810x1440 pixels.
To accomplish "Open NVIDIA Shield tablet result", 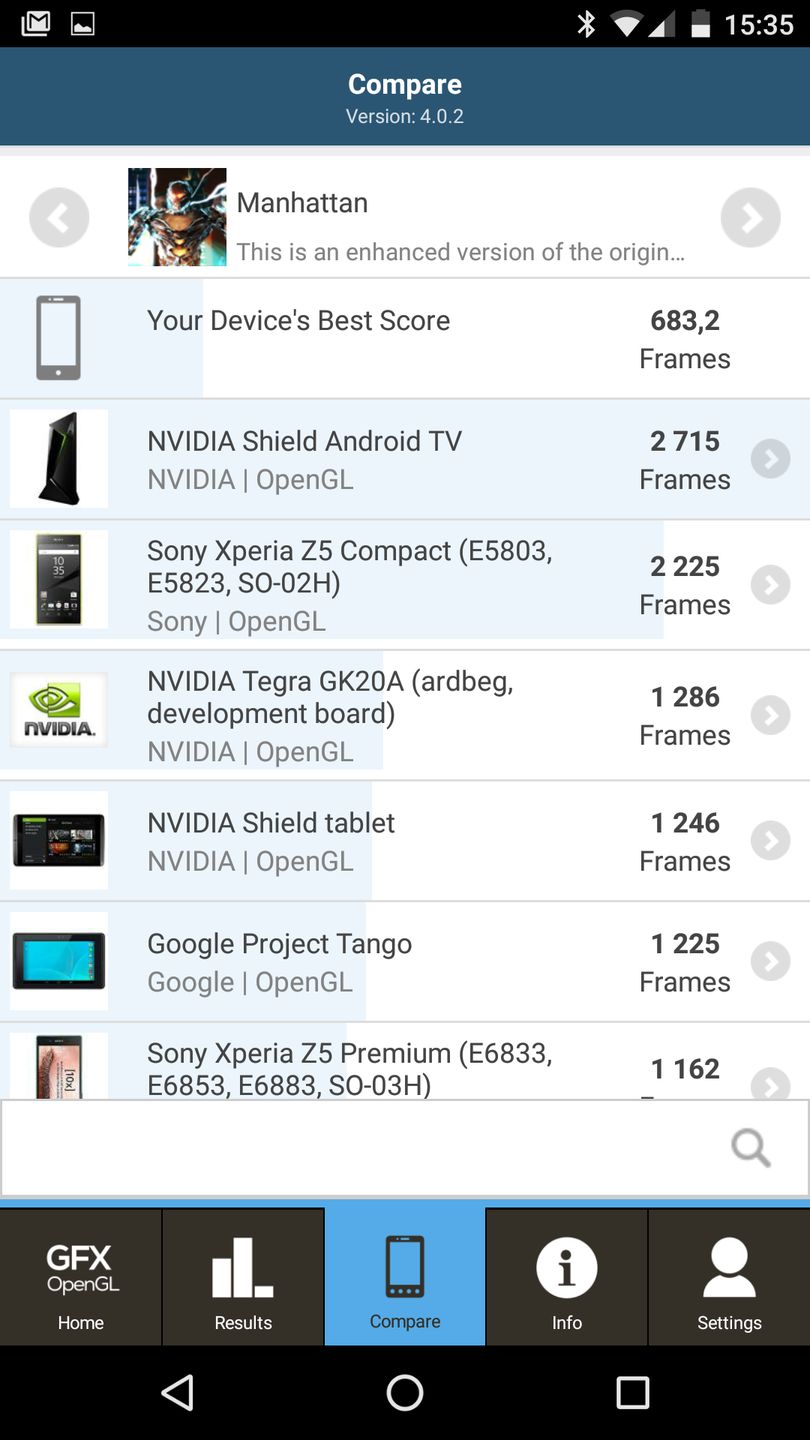I will (404, 841).
